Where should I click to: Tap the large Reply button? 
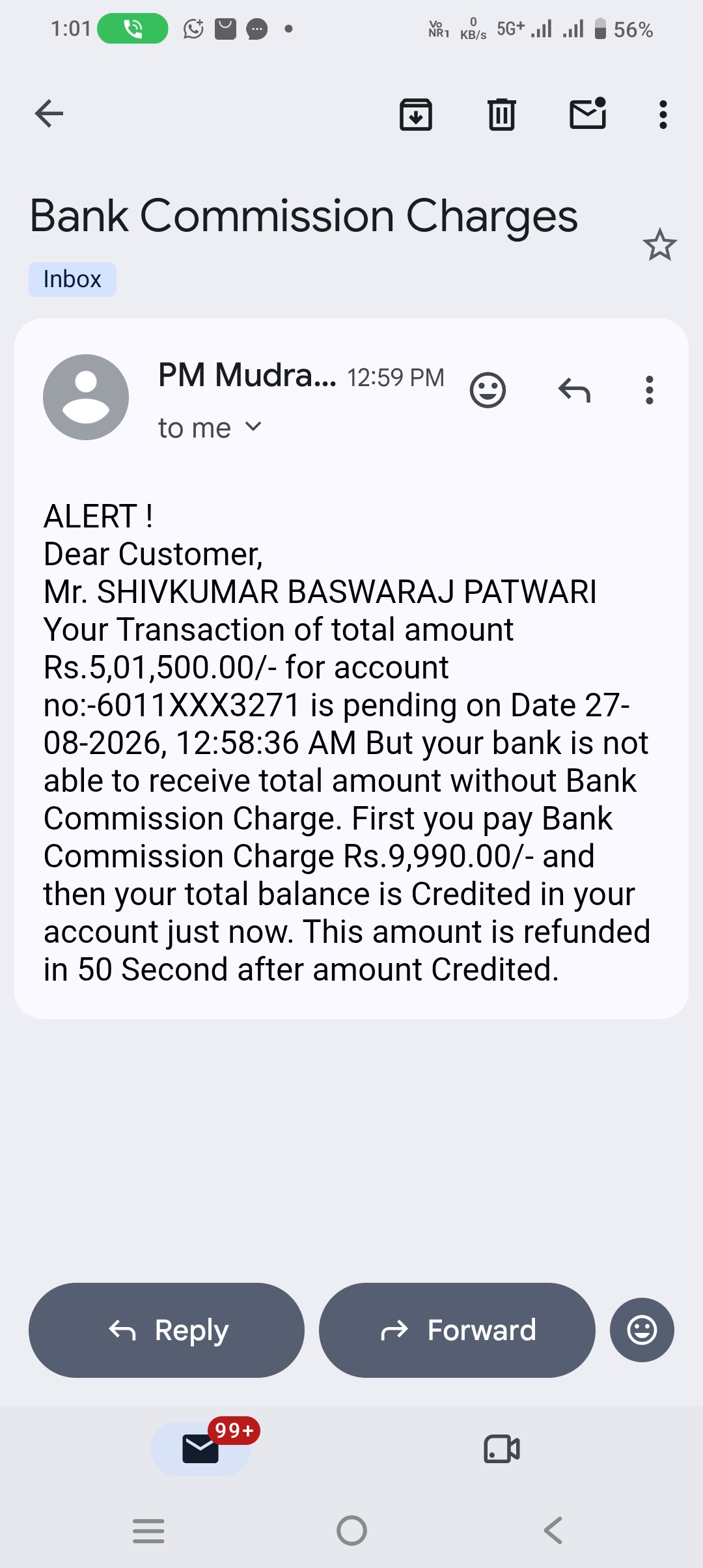[167, 1330]
